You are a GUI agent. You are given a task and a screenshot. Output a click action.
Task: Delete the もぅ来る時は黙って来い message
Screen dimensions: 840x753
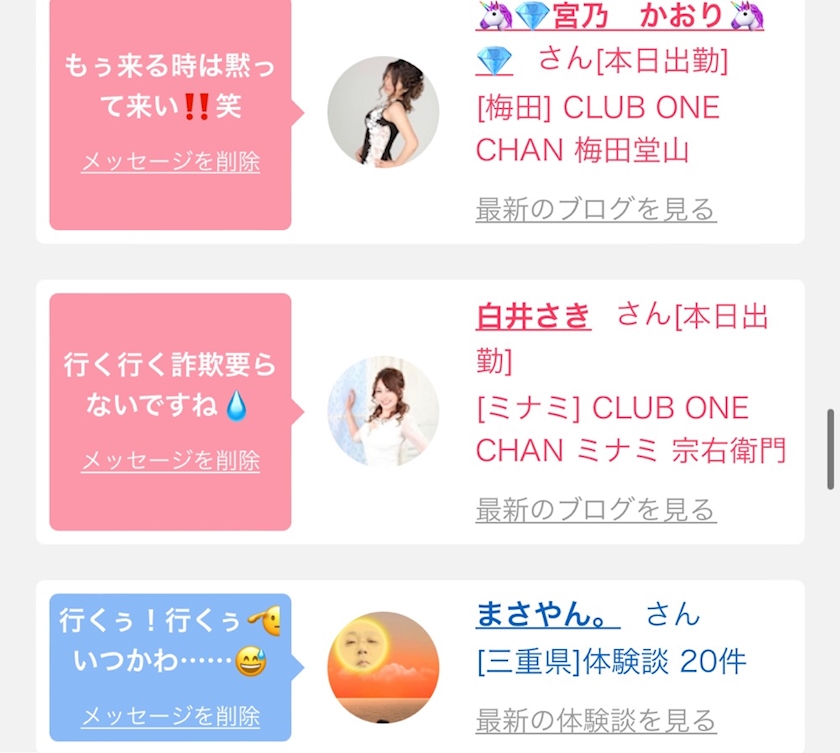(x=170, y=162)
